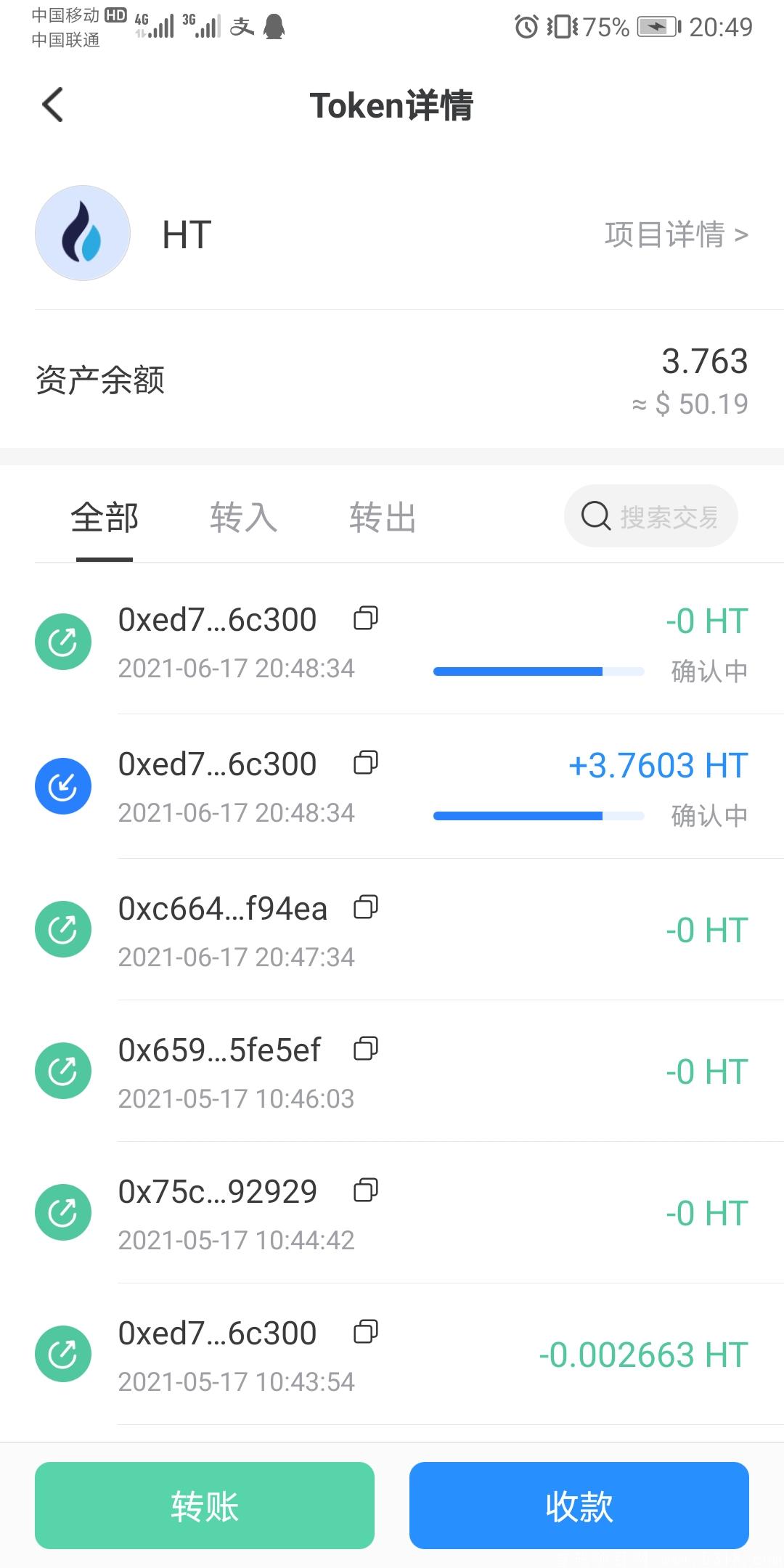Viewport: 784px width, 1568px height.
Task: Tap the green 转账 transfer button
Action: (205, 1506)
